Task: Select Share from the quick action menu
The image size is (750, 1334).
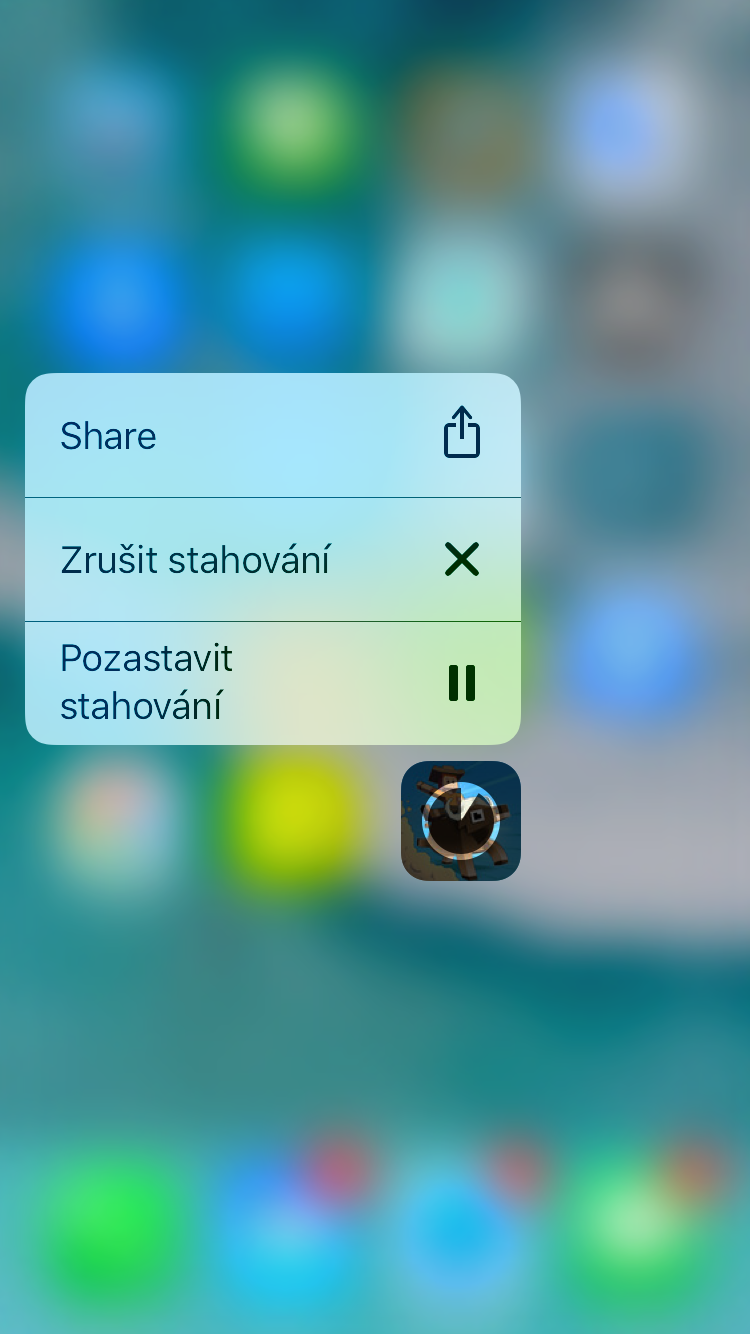Action: tap(272, 436)
